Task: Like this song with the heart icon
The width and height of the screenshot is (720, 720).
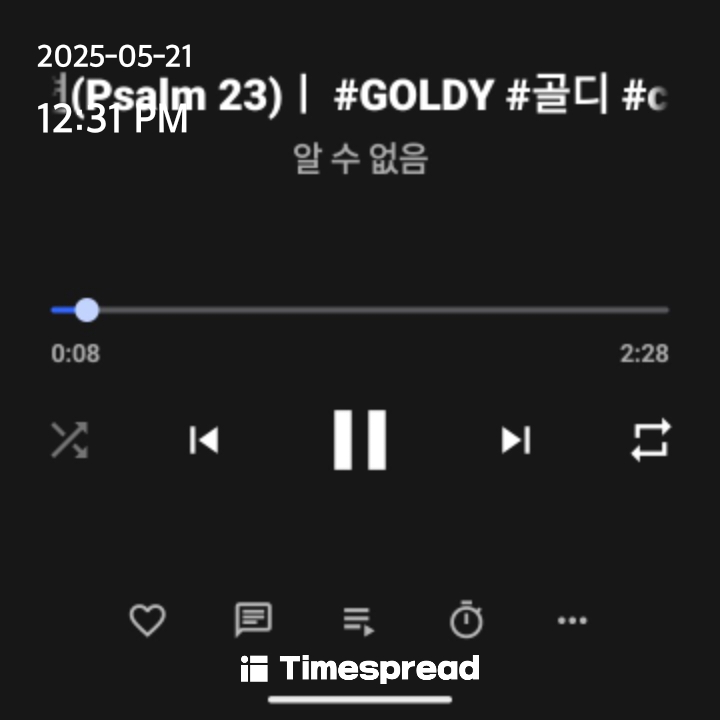Action: pos(147,621)
